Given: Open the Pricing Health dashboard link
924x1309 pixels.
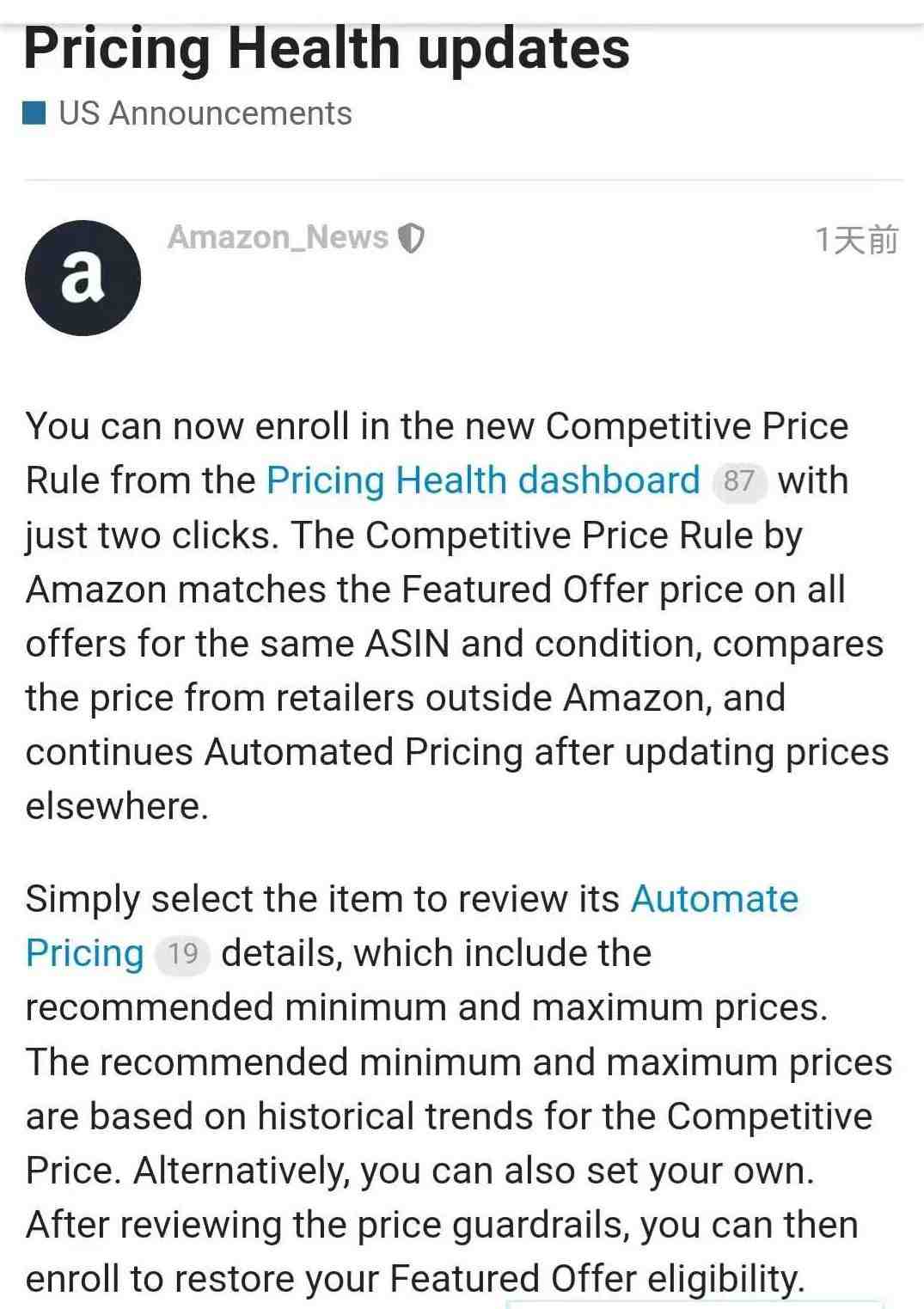Looking at the screenshot, I should click(483, 480).
